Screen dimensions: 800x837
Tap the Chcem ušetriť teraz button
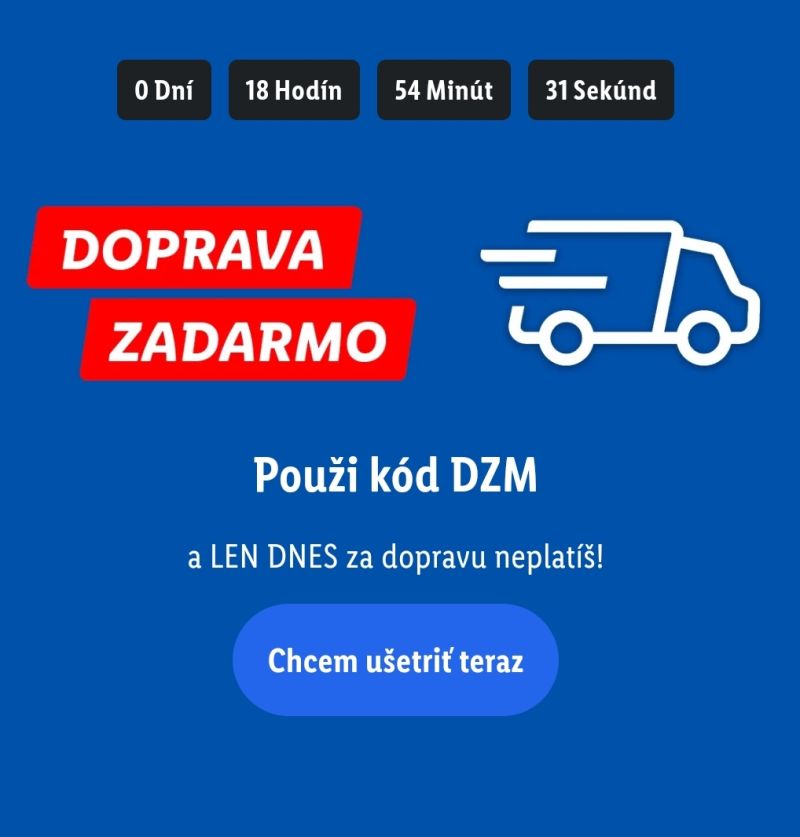pos(395,660)
